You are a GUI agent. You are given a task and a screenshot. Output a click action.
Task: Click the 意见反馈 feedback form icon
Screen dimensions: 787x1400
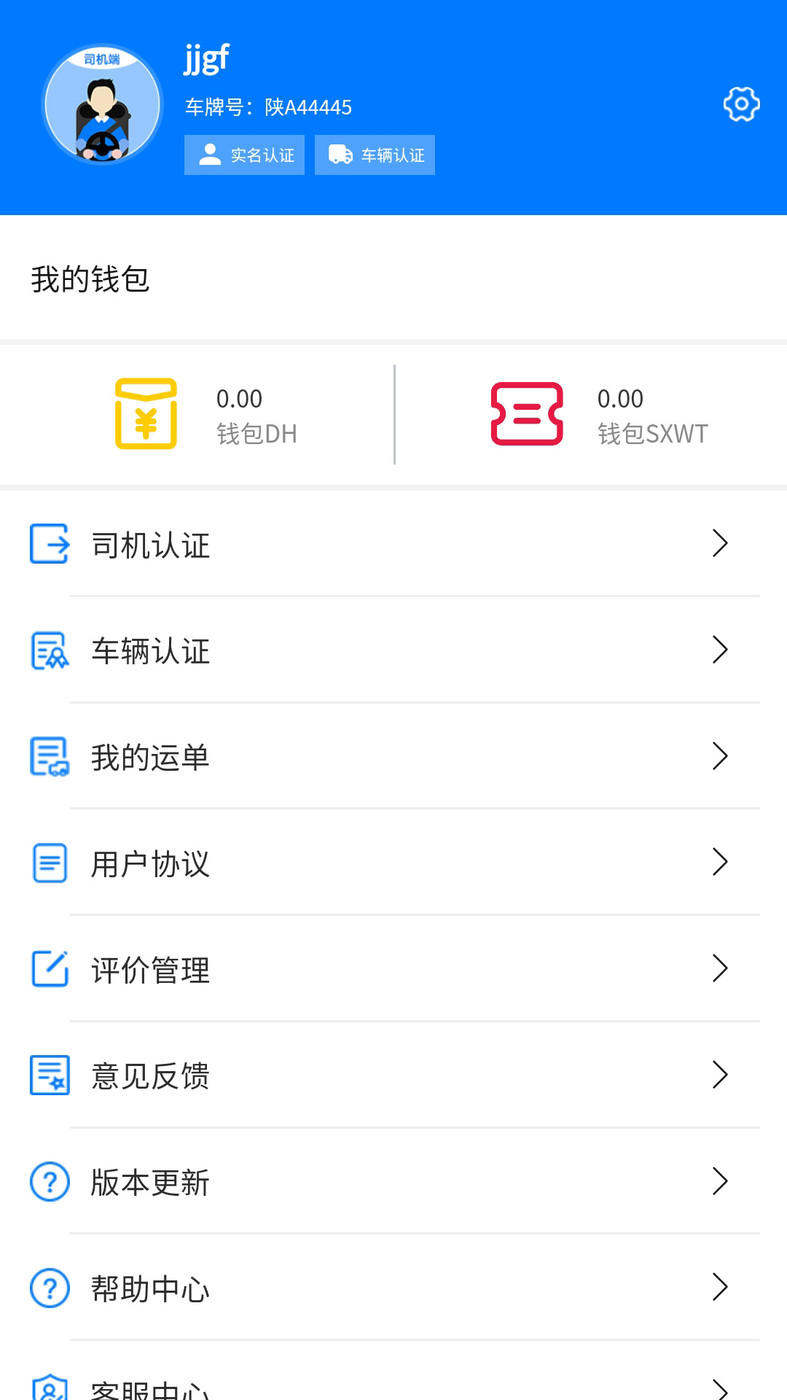point(49,1074)
